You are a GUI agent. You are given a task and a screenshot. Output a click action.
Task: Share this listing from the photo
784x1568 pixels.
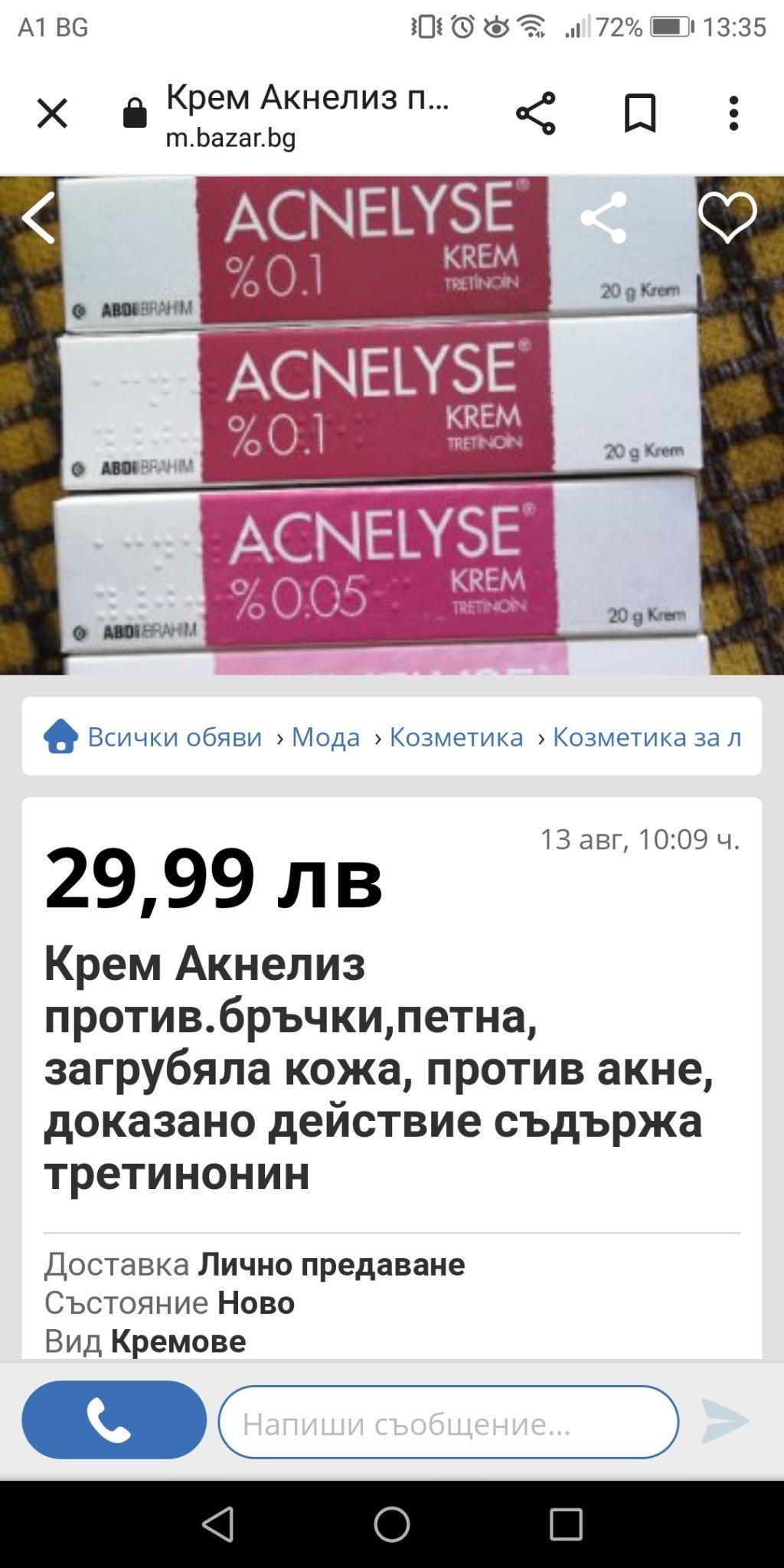click(603, 218)
